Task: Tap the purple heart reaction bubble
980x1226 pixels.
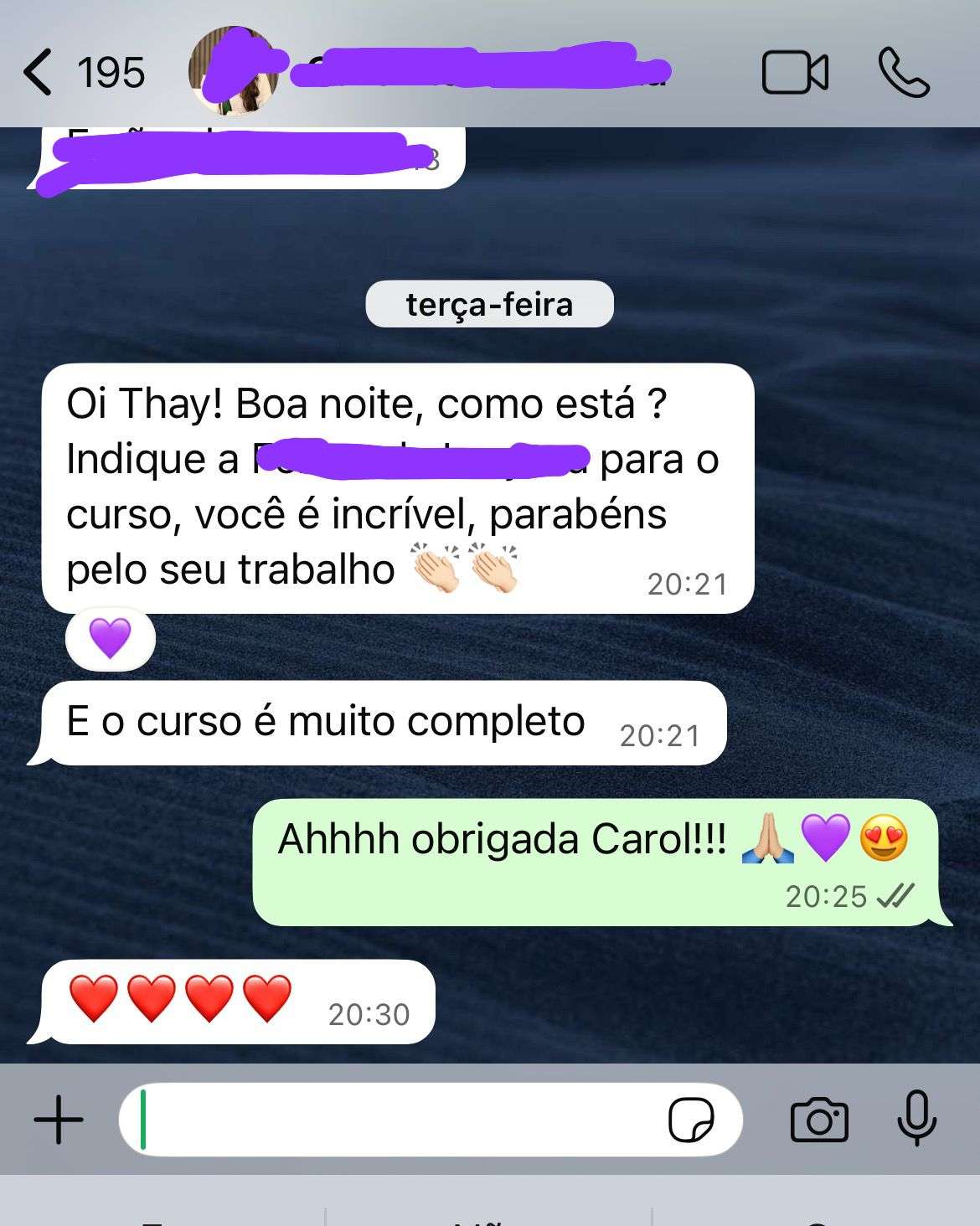Action: (110, 637)
